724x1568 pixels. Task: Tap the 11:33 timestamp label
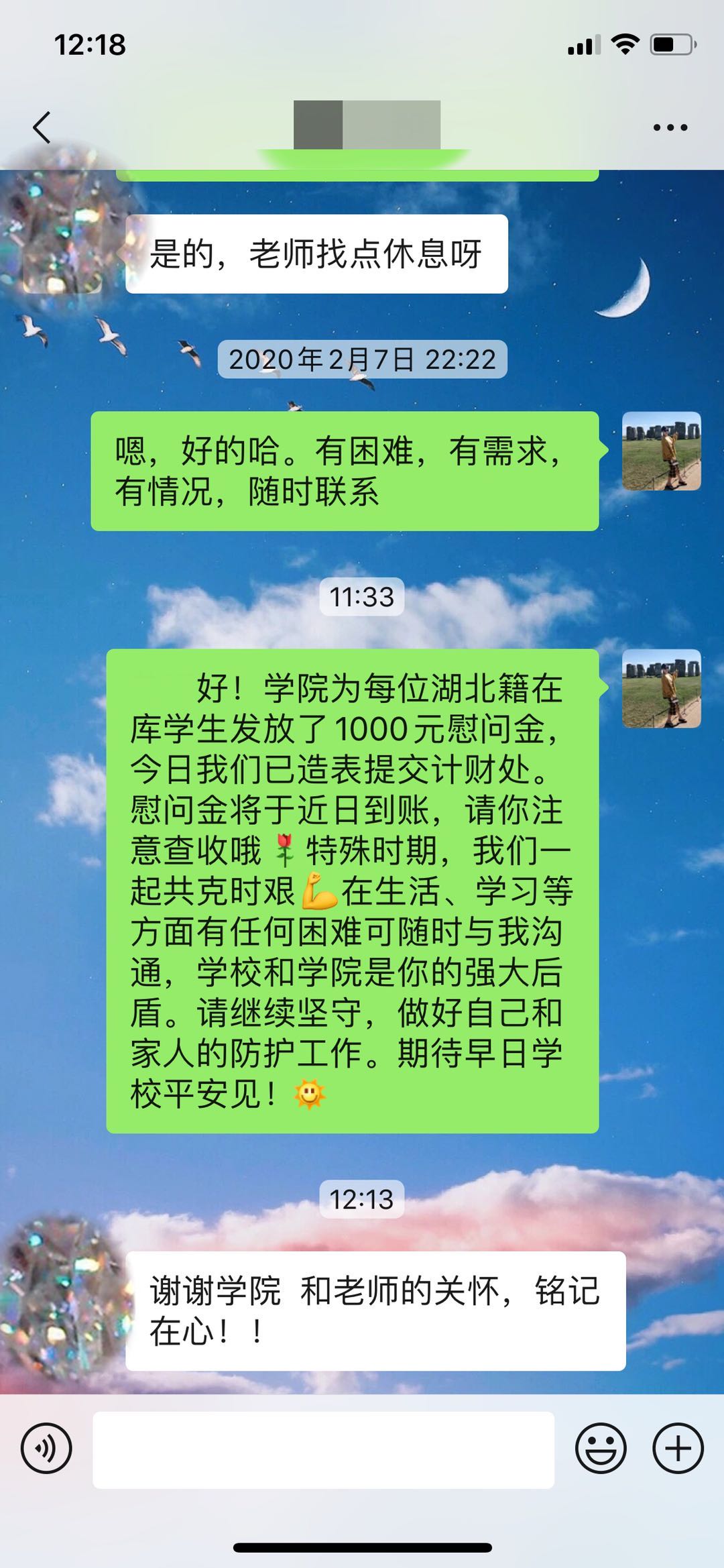click(362, 594)
